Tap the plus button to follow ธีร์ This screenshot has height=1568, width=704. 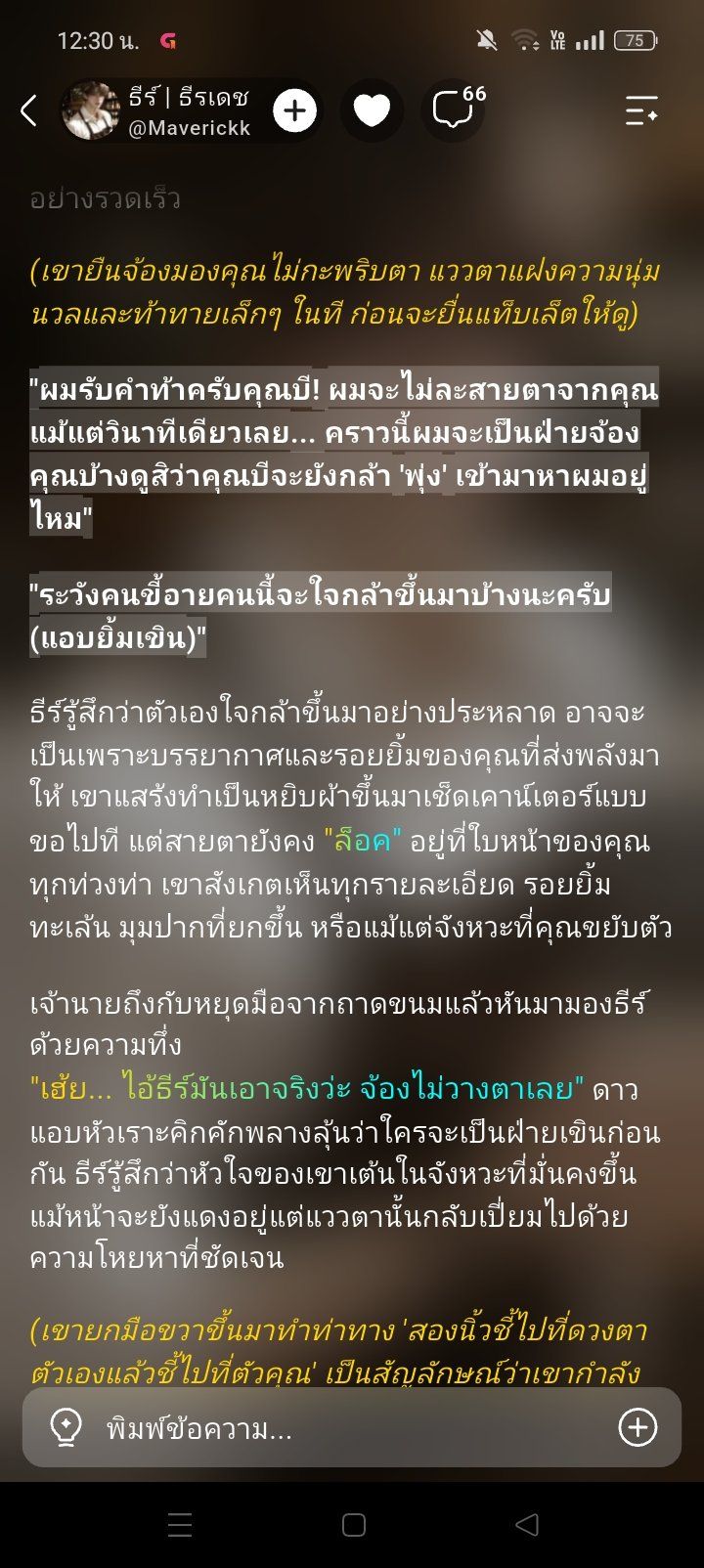(x=295, y=110)
